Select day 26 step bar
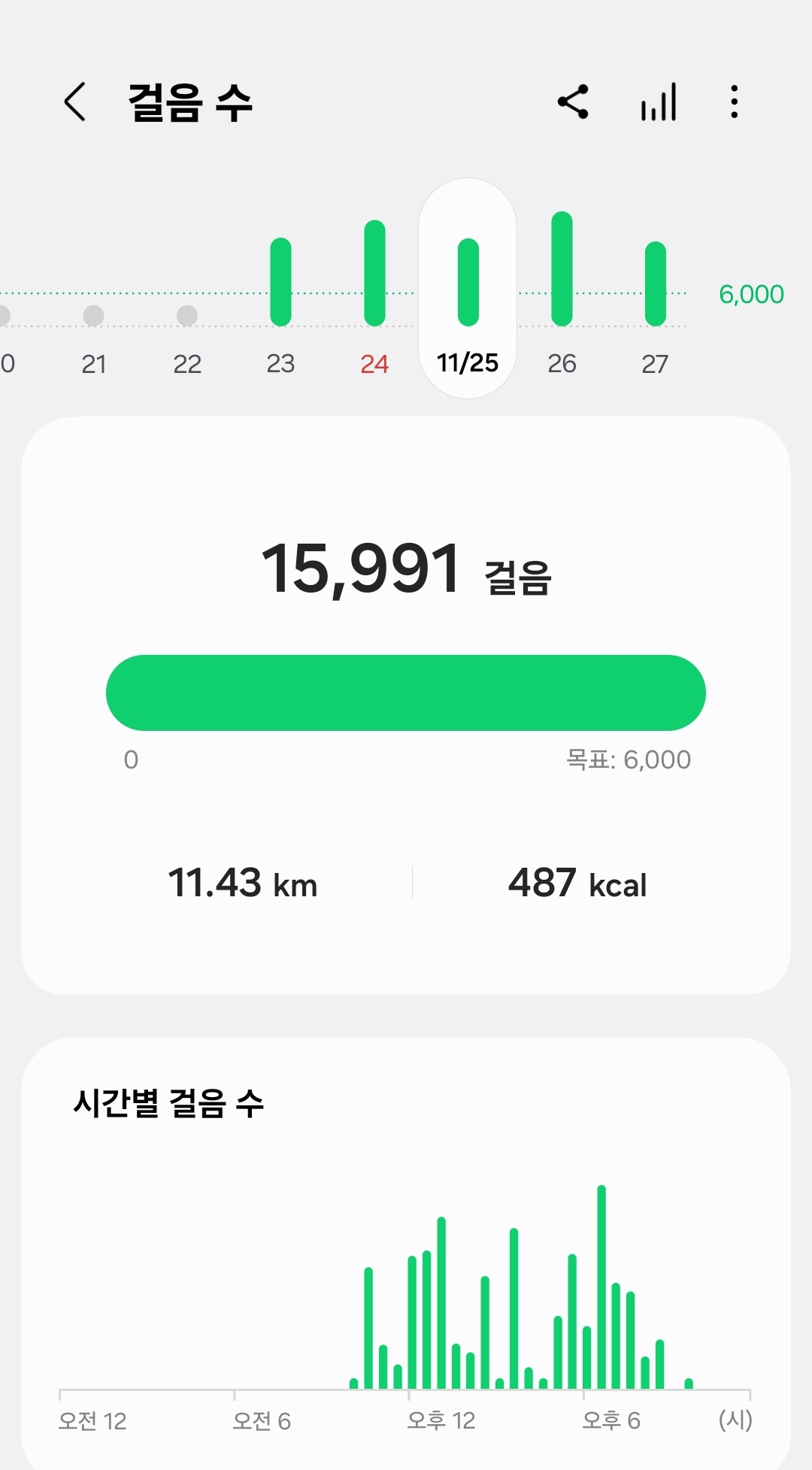812x1470 pixels. [562, 269]
